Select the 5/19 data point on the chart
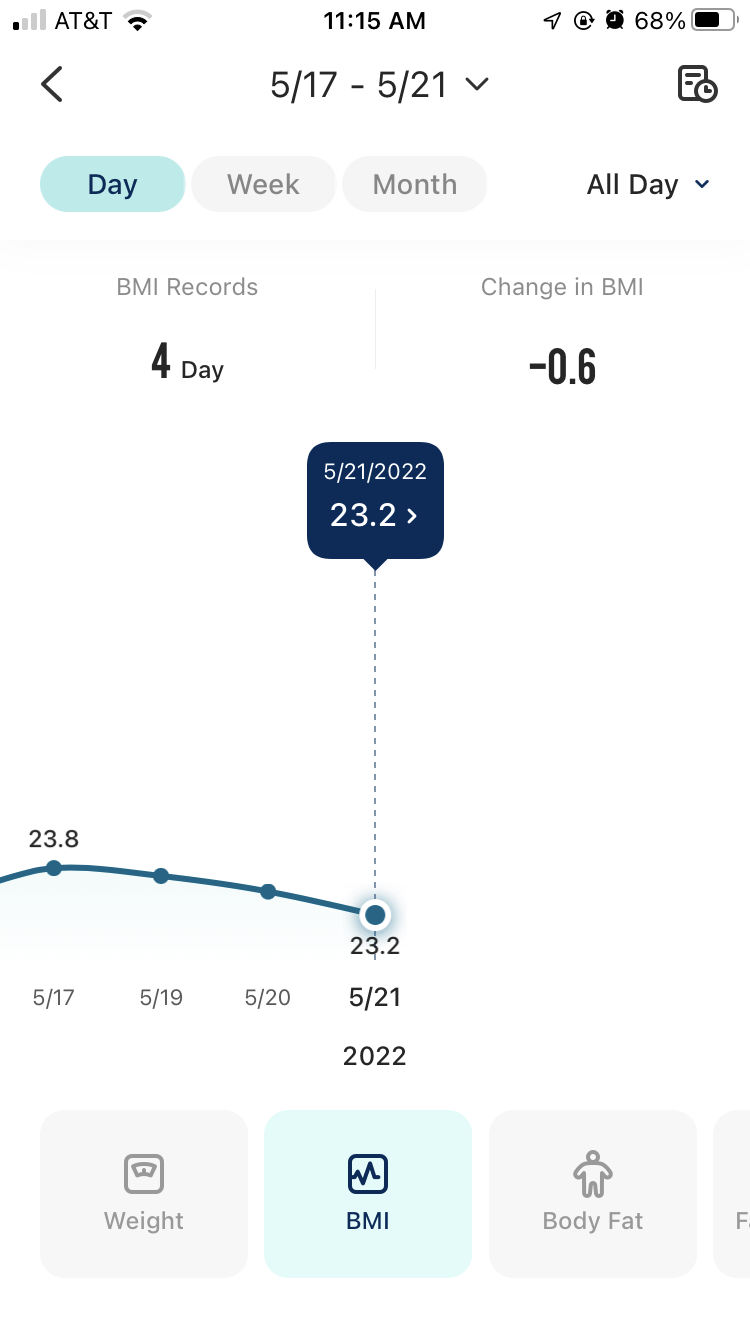Image resolution: width=750 pixels, height=1334 pixels. [161, 876]
